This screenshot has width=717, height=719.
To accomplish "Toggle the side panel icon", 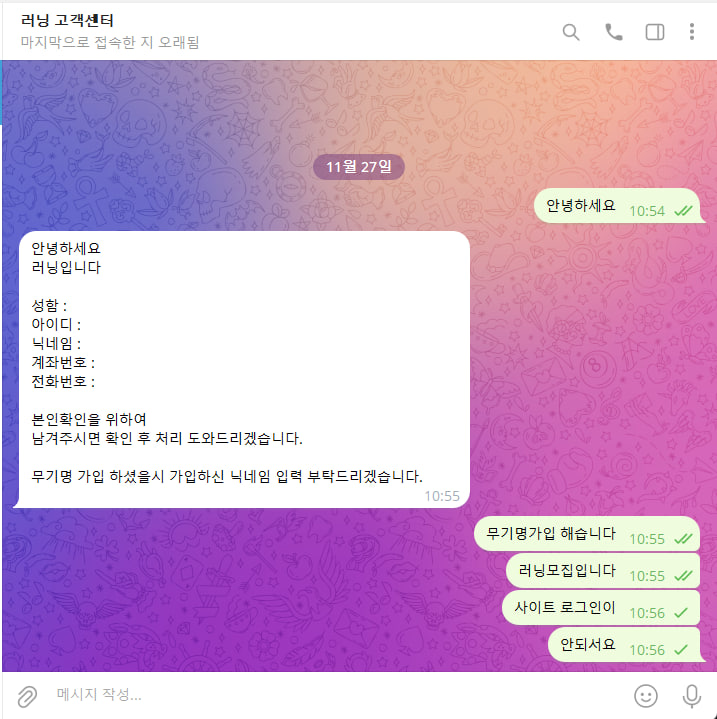I will pos(655,32).
